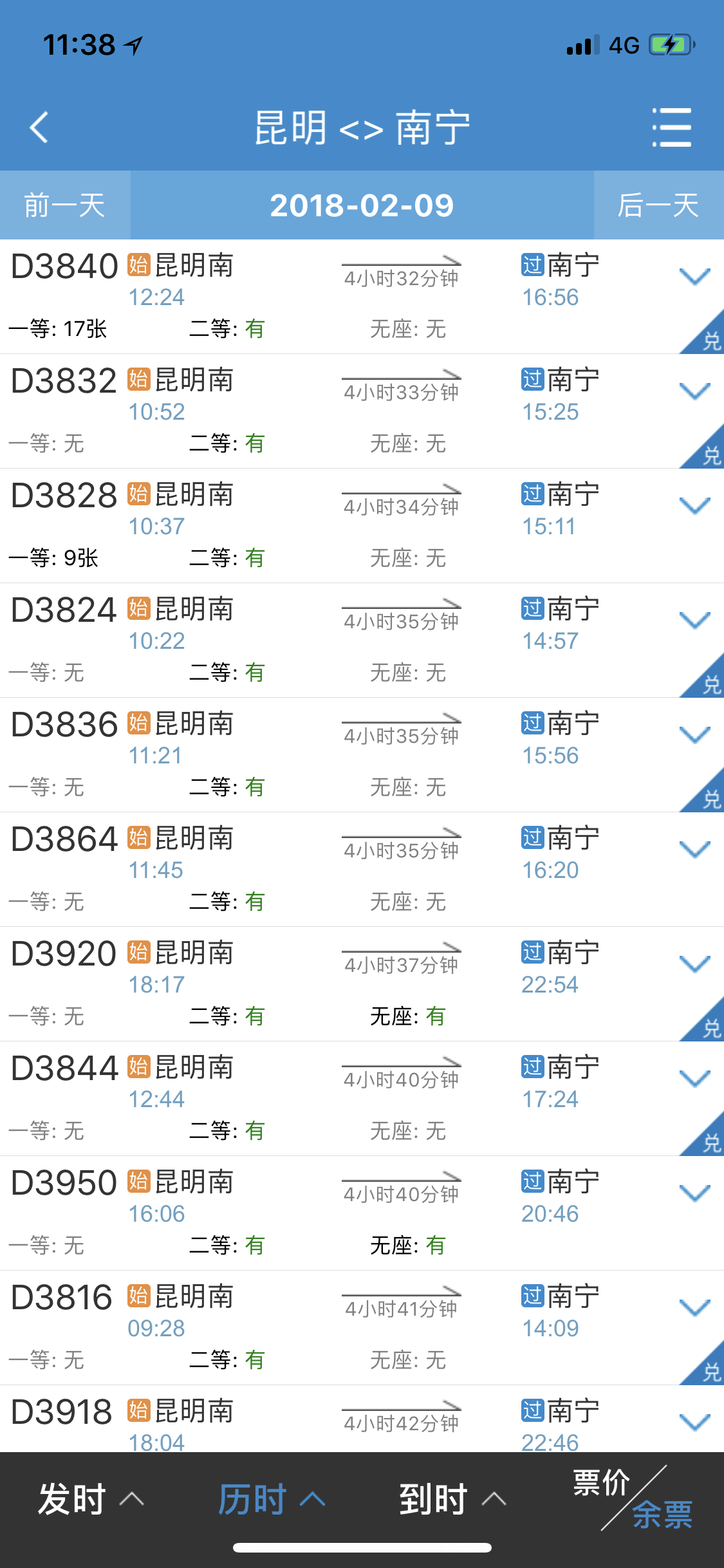The height and width of the screenshot is (1568, 724).
Task: Open the list menu icon
Action: coord(671,127)
